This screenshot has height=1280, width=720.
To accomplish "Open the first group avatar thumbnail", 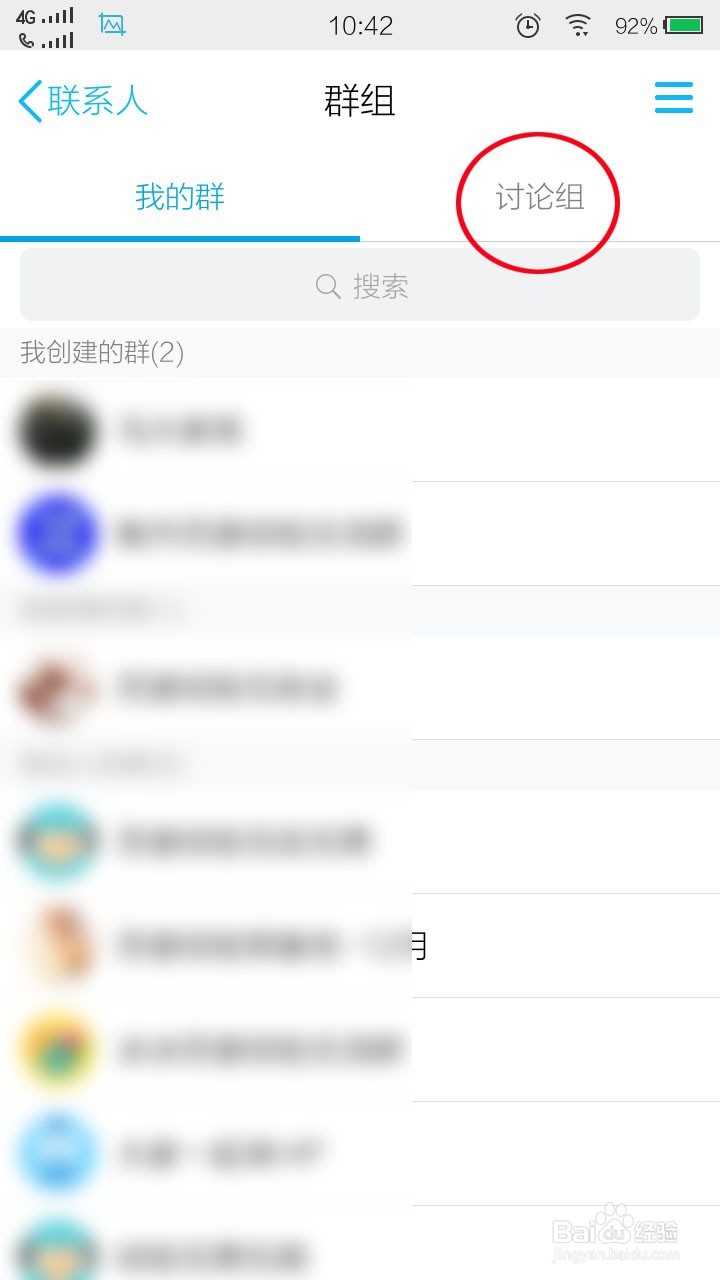I will [57, 430].
